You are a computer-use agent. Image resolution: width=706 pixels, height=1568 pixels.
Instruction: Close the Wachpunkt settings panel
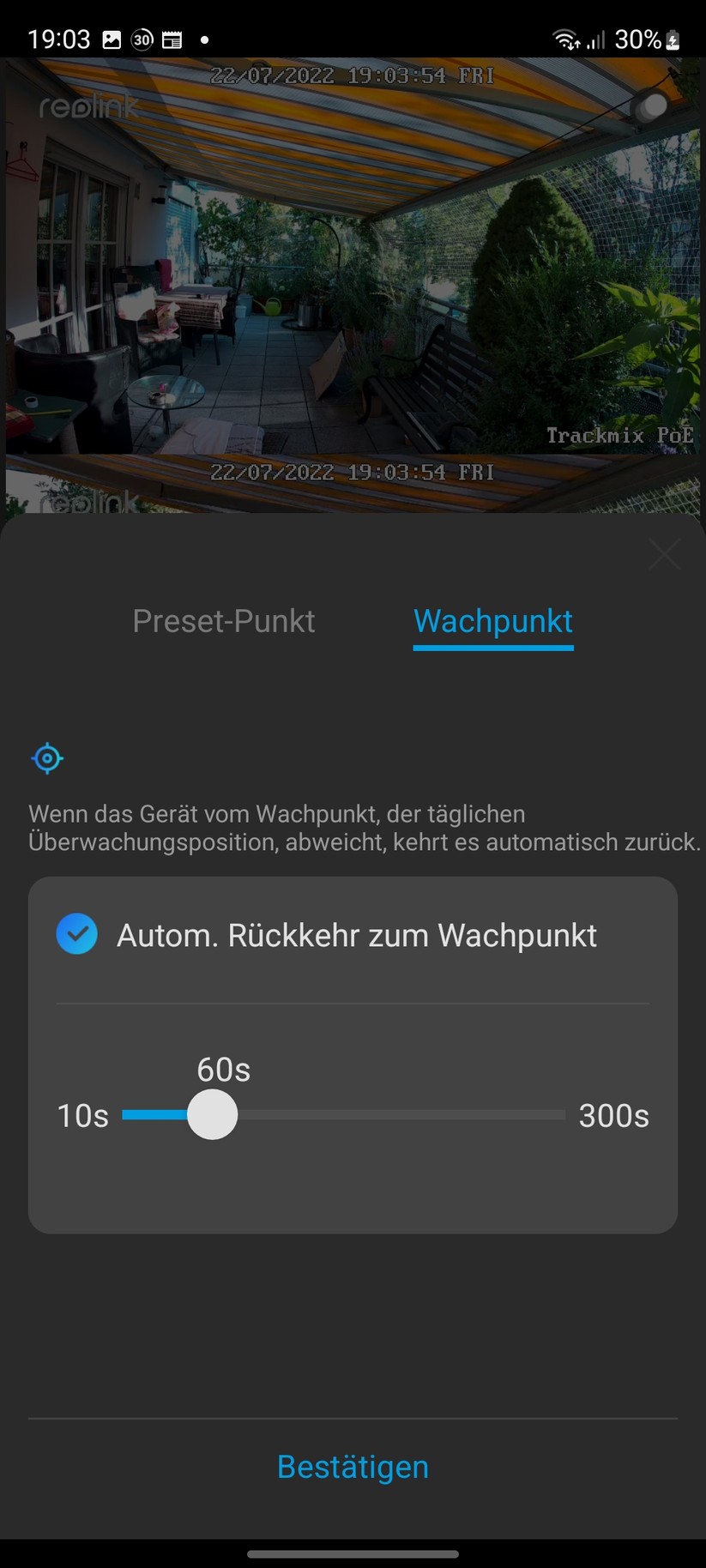click(665, 554)
